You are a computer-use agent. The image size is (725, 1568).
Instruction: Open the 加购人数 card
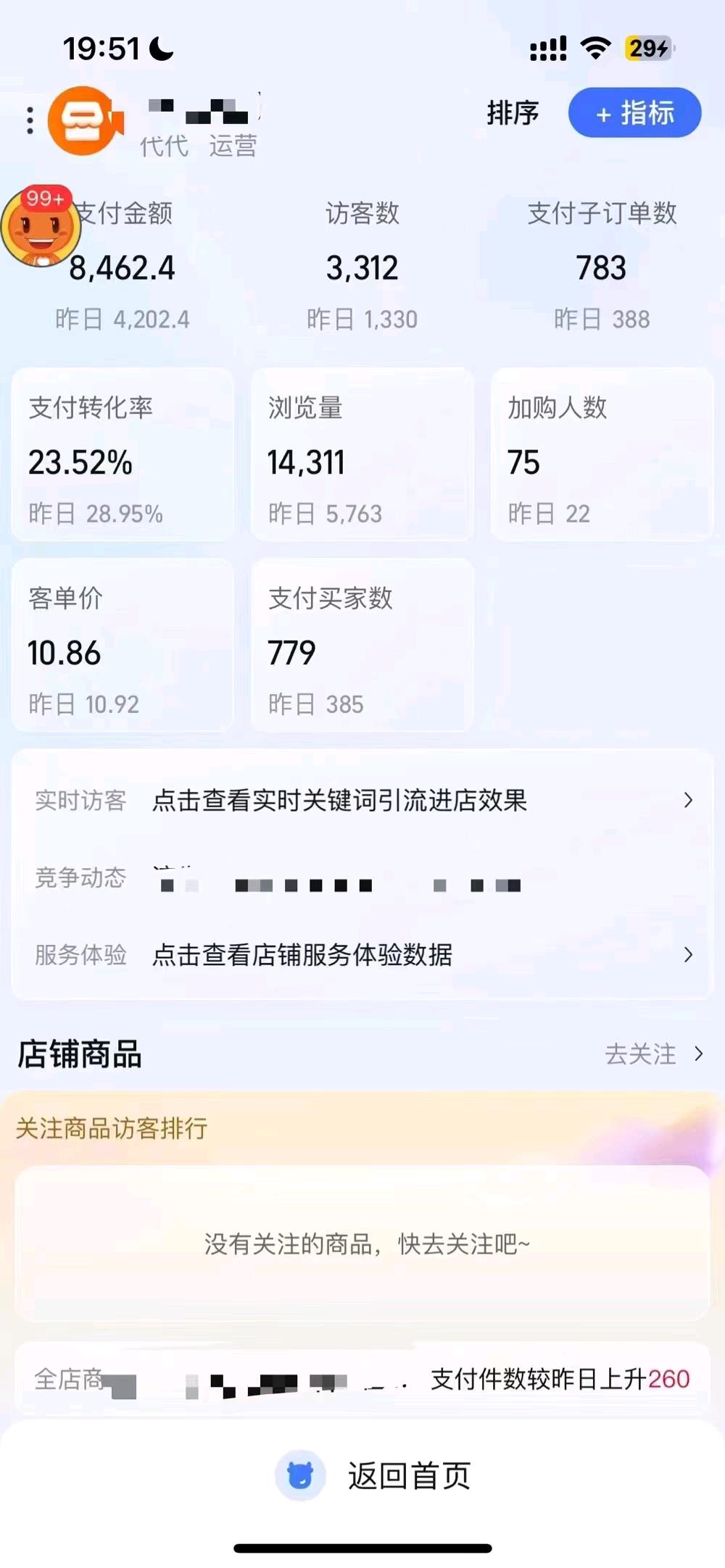coord(601,455)
